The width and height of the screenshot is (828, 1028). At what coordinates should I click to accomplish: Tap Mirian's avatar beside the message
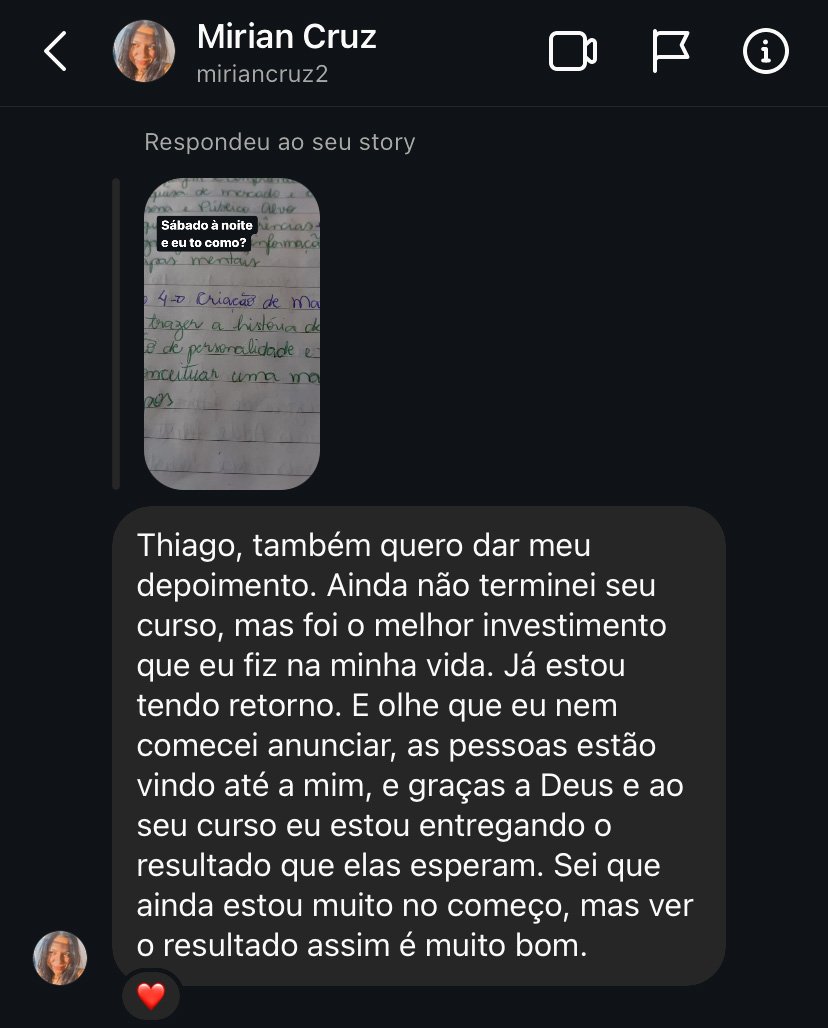(x=61, y=958)
